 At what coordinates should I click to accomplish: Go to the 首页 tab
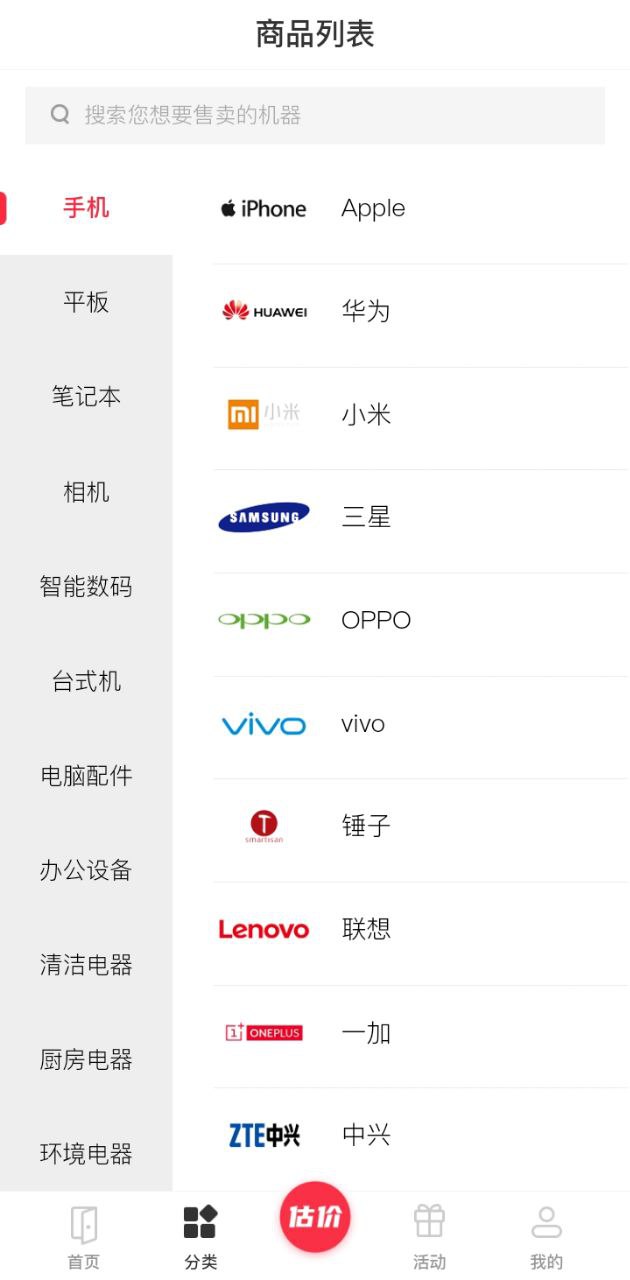click(84, 1237)
